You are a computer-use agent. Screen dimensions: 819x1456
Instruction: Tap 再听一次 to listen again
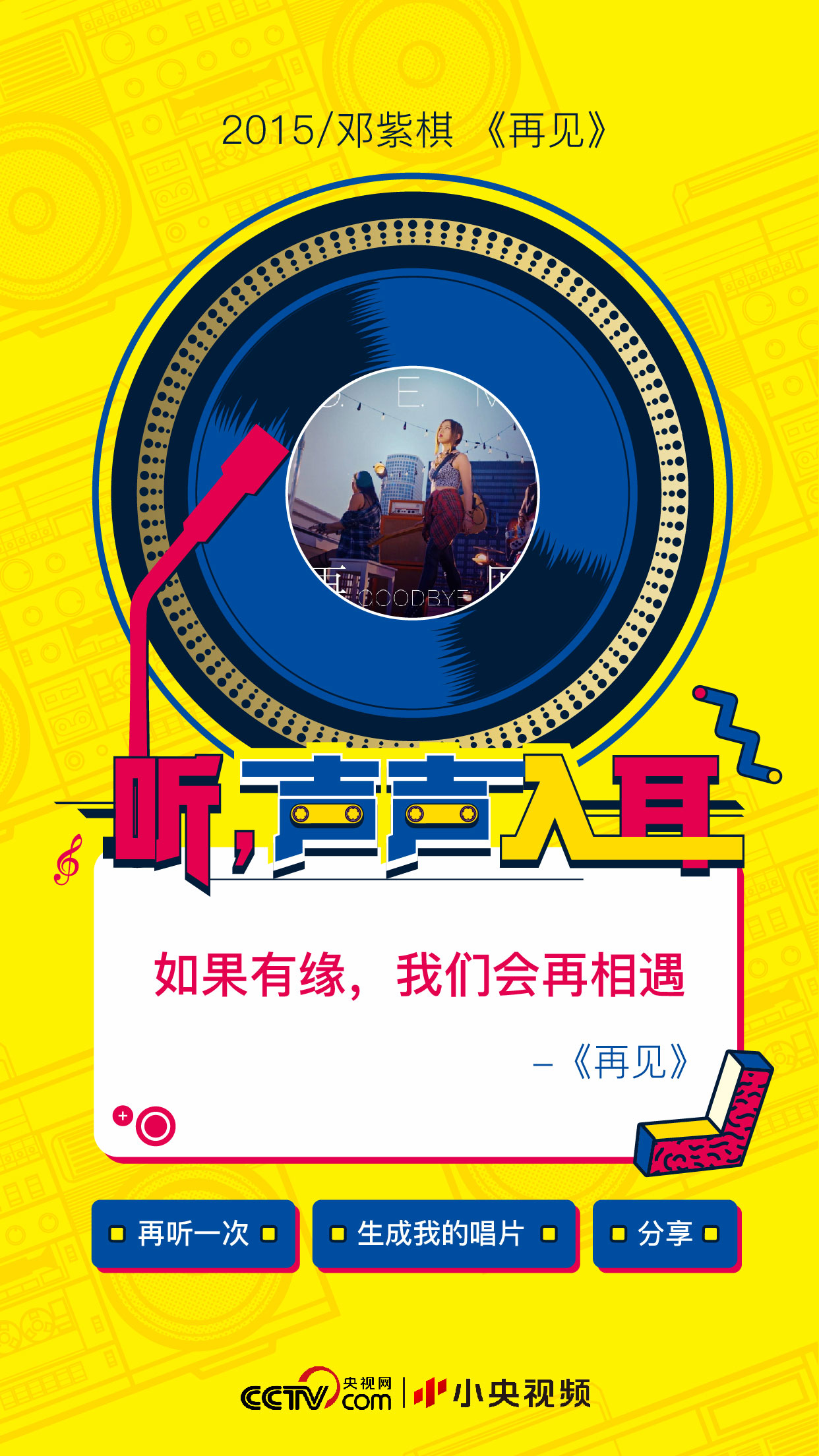[x=194, y=1233]
